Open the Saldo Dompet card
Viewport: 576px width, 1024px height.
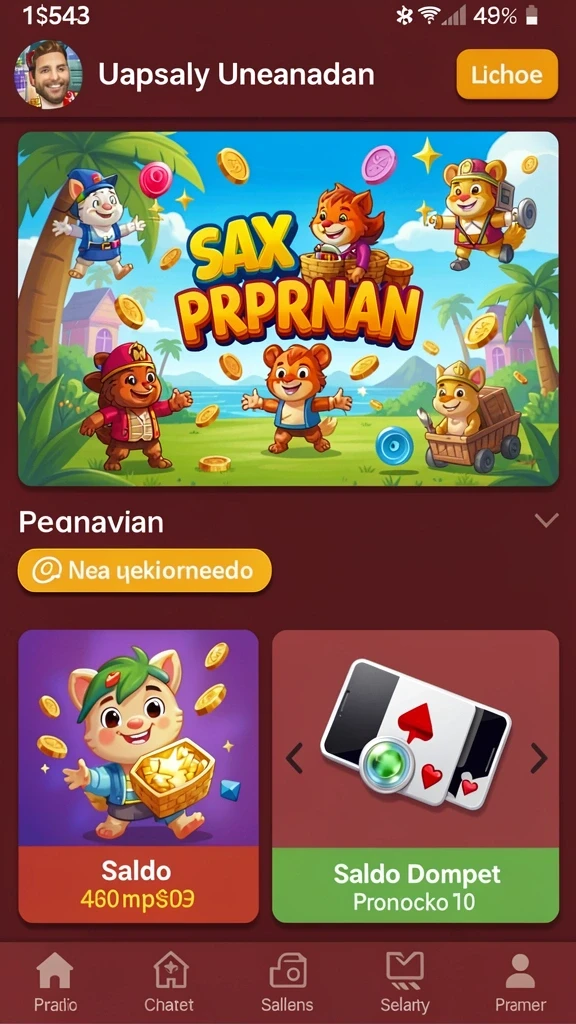click(x=415, y=776)
